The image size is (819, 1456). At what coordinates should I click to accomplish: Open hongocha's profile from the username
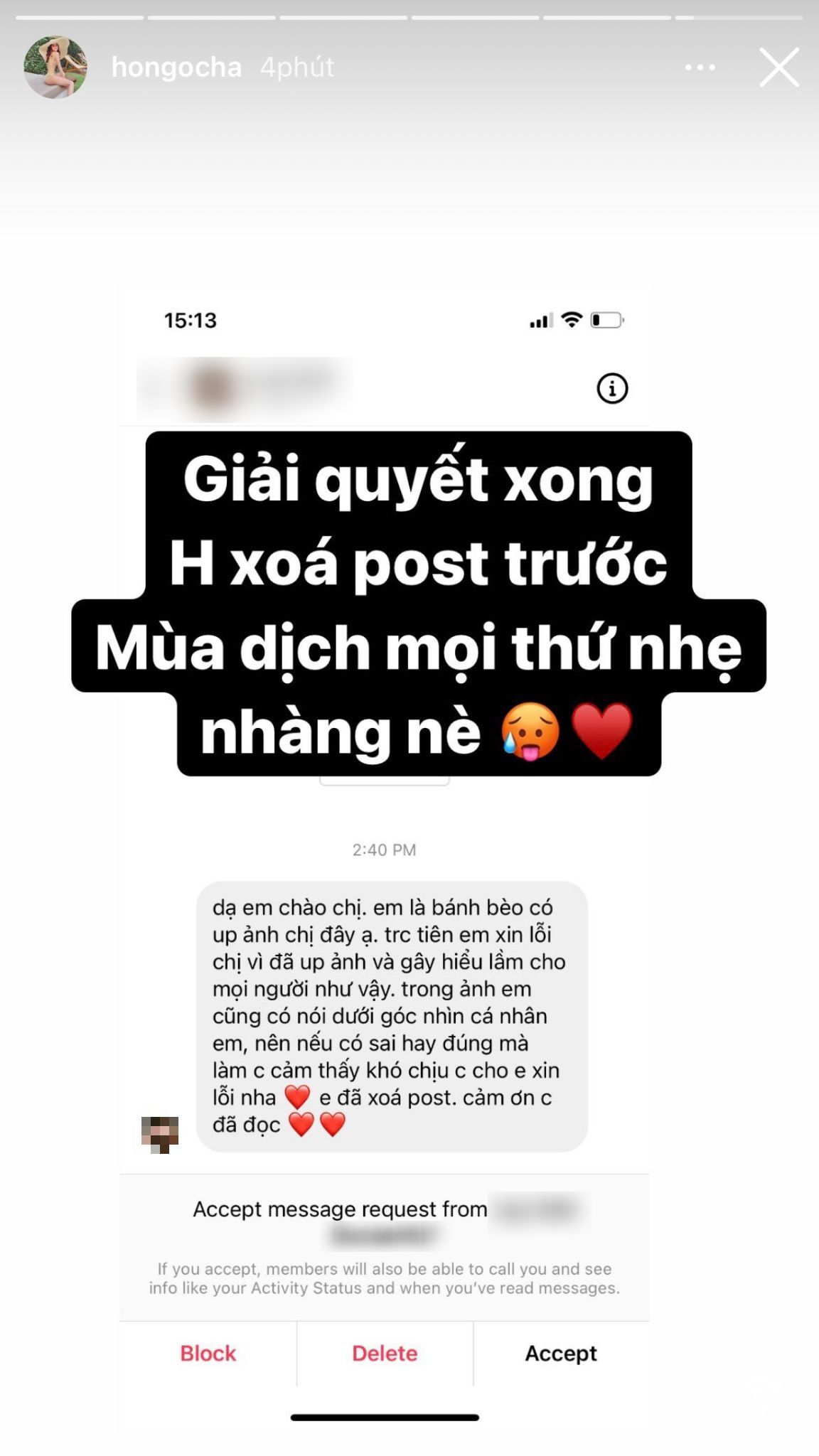click(176, 68)
